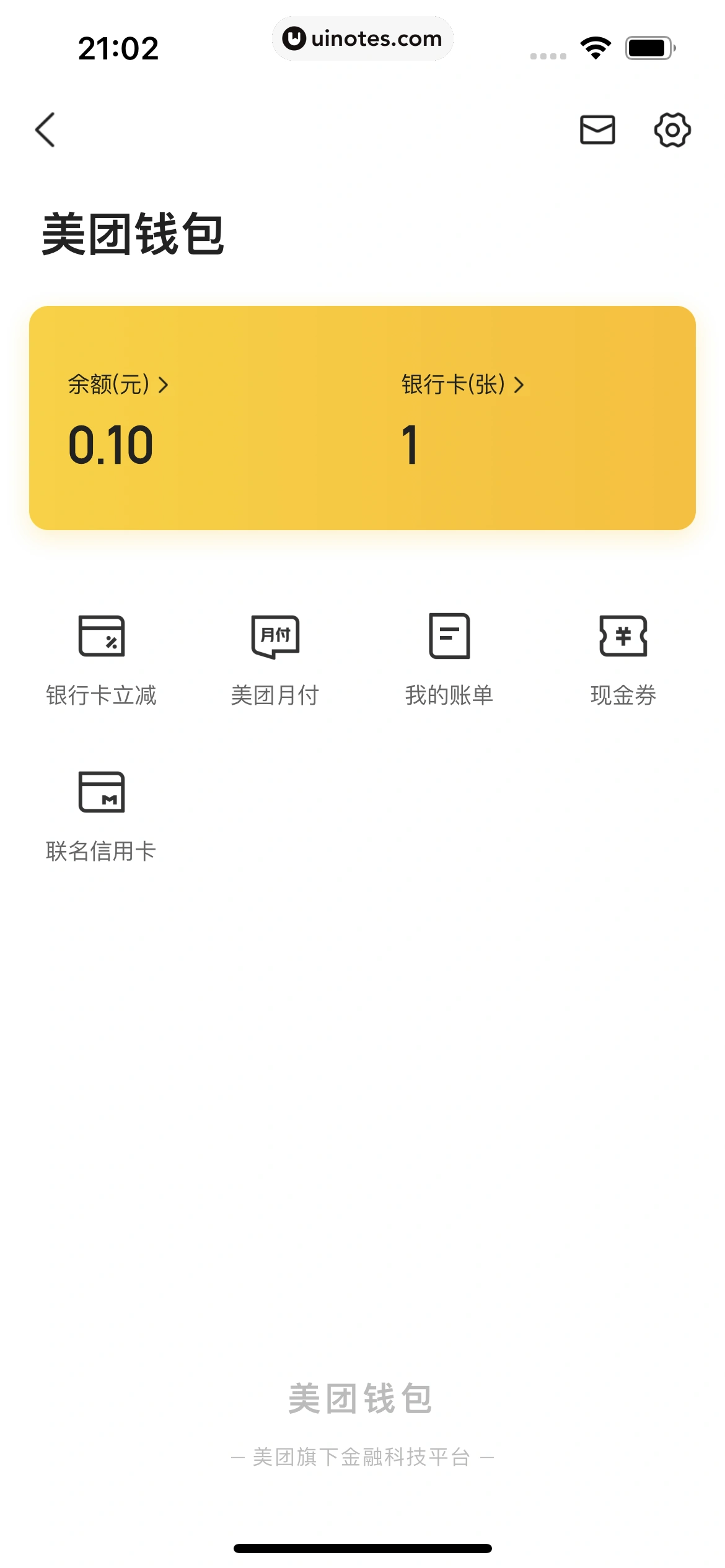This screenshot has height=1568, width=725.
Task: Open the messages envelope icon
Action: pyautogui.click(x=597, y=130)
